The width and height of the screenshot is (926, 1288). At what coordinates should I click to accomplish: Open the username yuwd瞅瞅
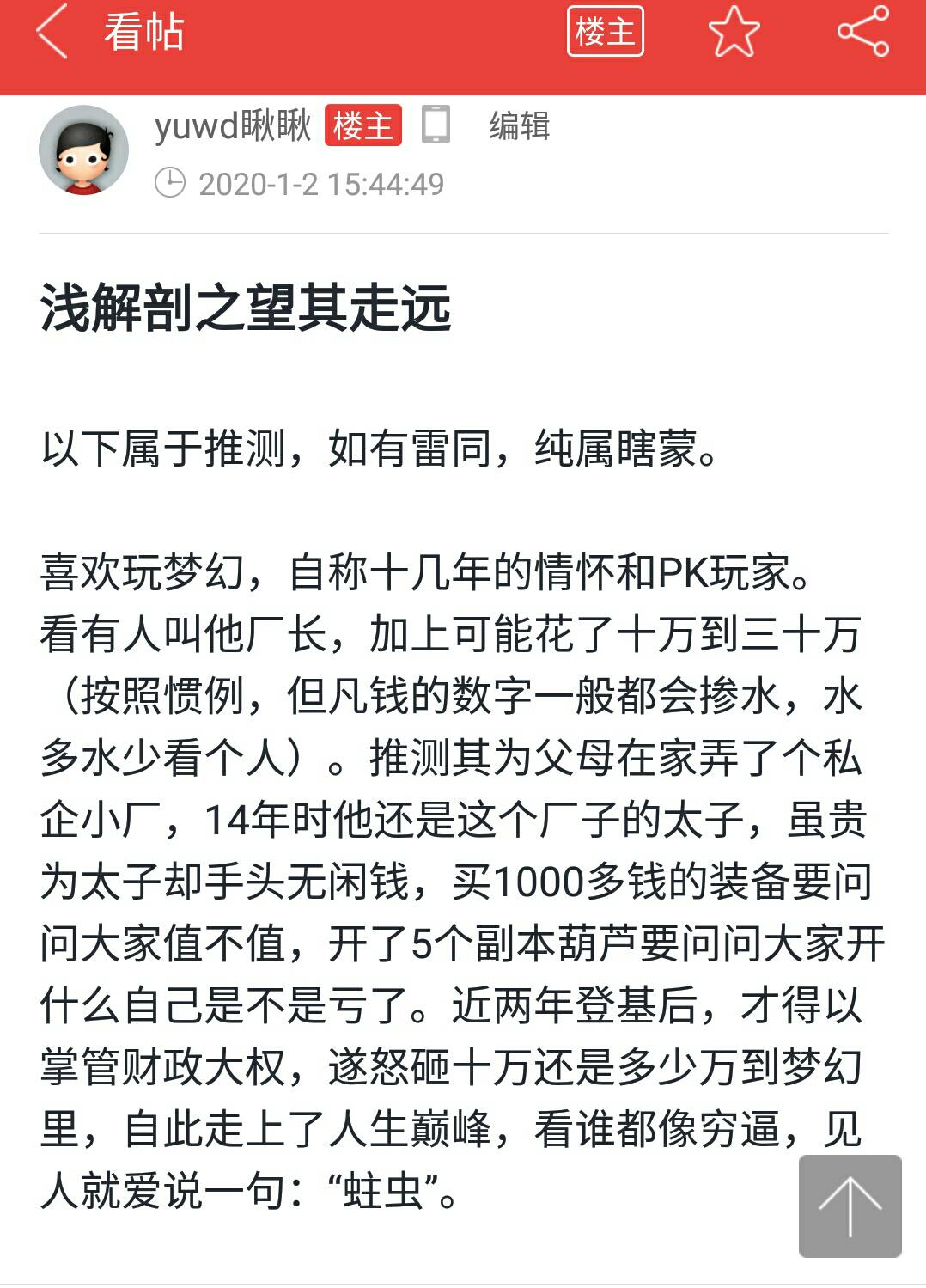click(x=232, y=126)
